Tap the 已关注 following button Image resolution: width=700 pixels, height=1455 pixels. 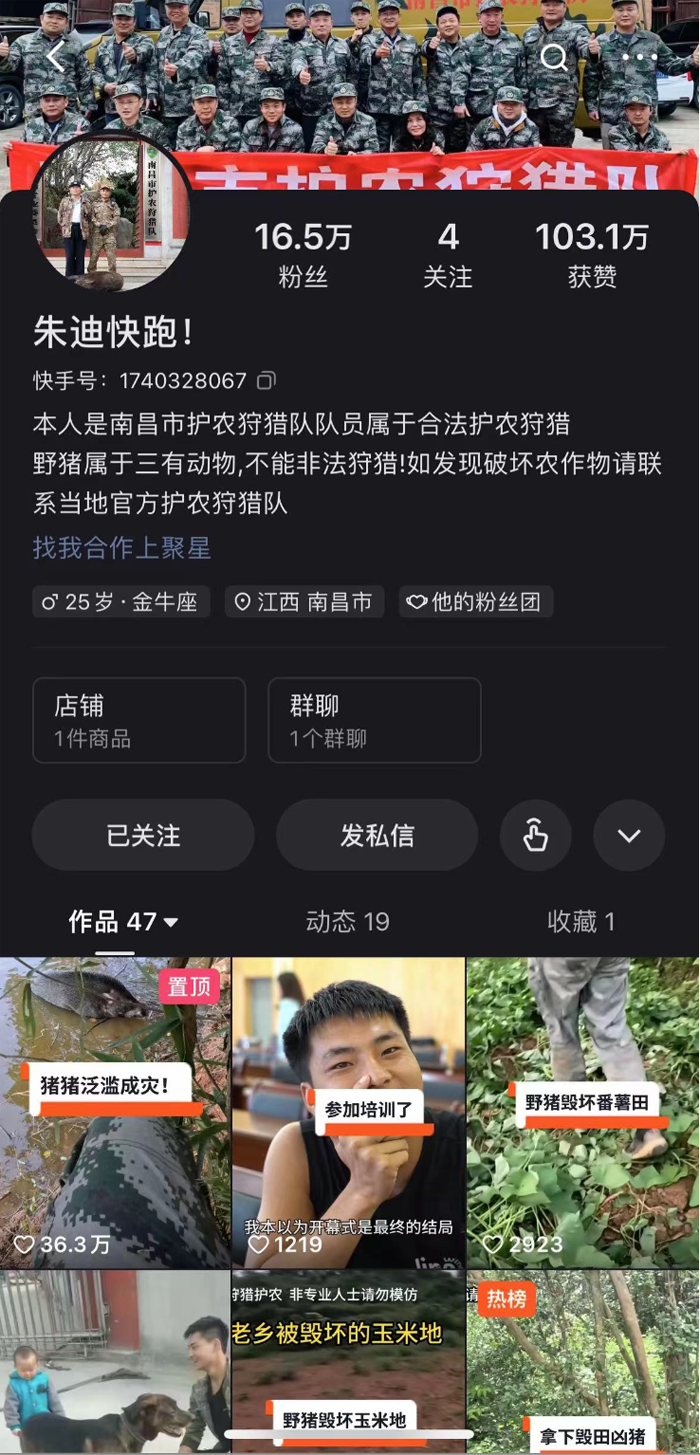click(x=143, y=835)
